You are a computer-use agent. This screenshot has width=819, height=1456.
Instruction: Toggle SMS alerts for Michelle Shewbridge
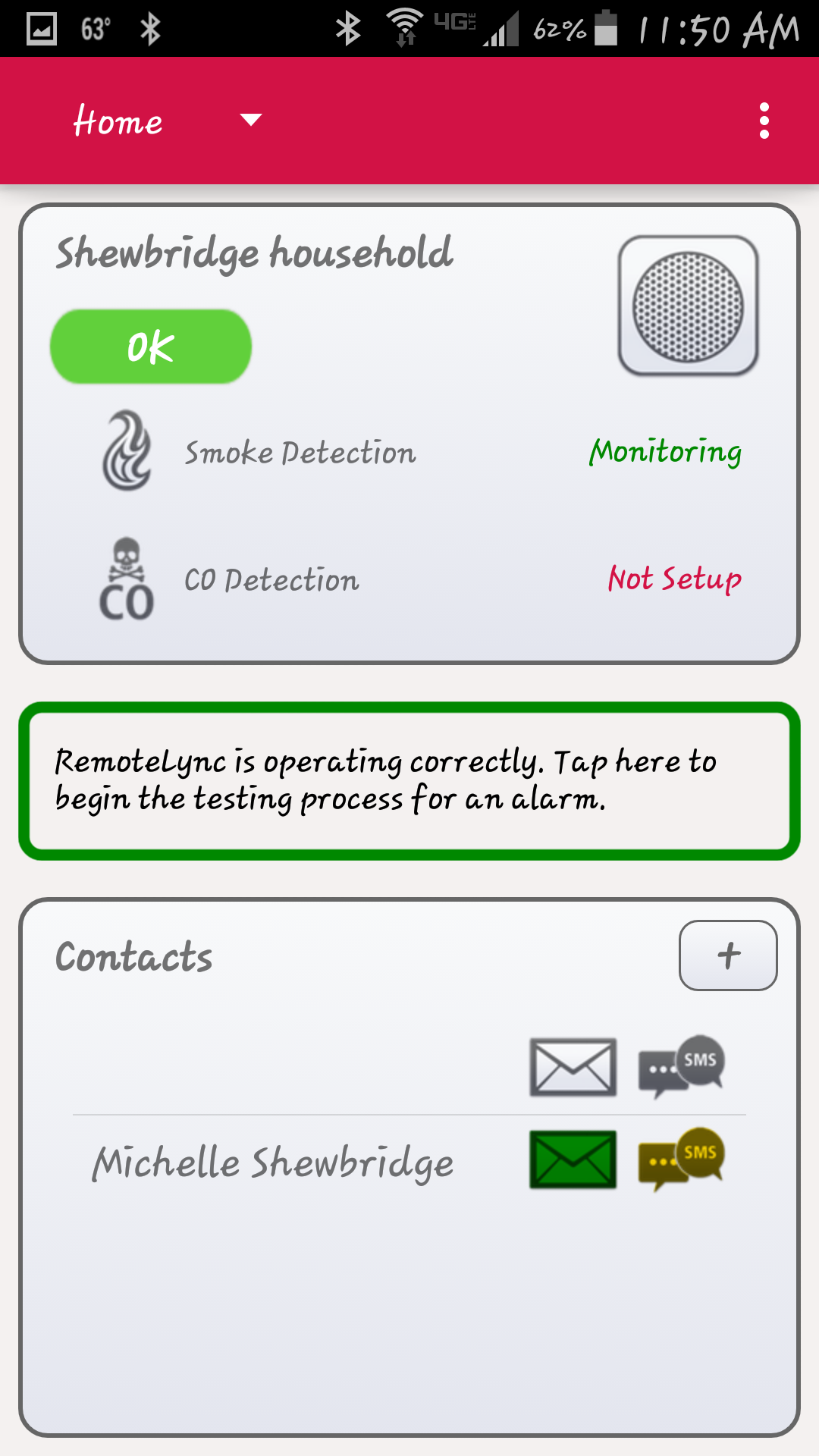(682, 1159)
